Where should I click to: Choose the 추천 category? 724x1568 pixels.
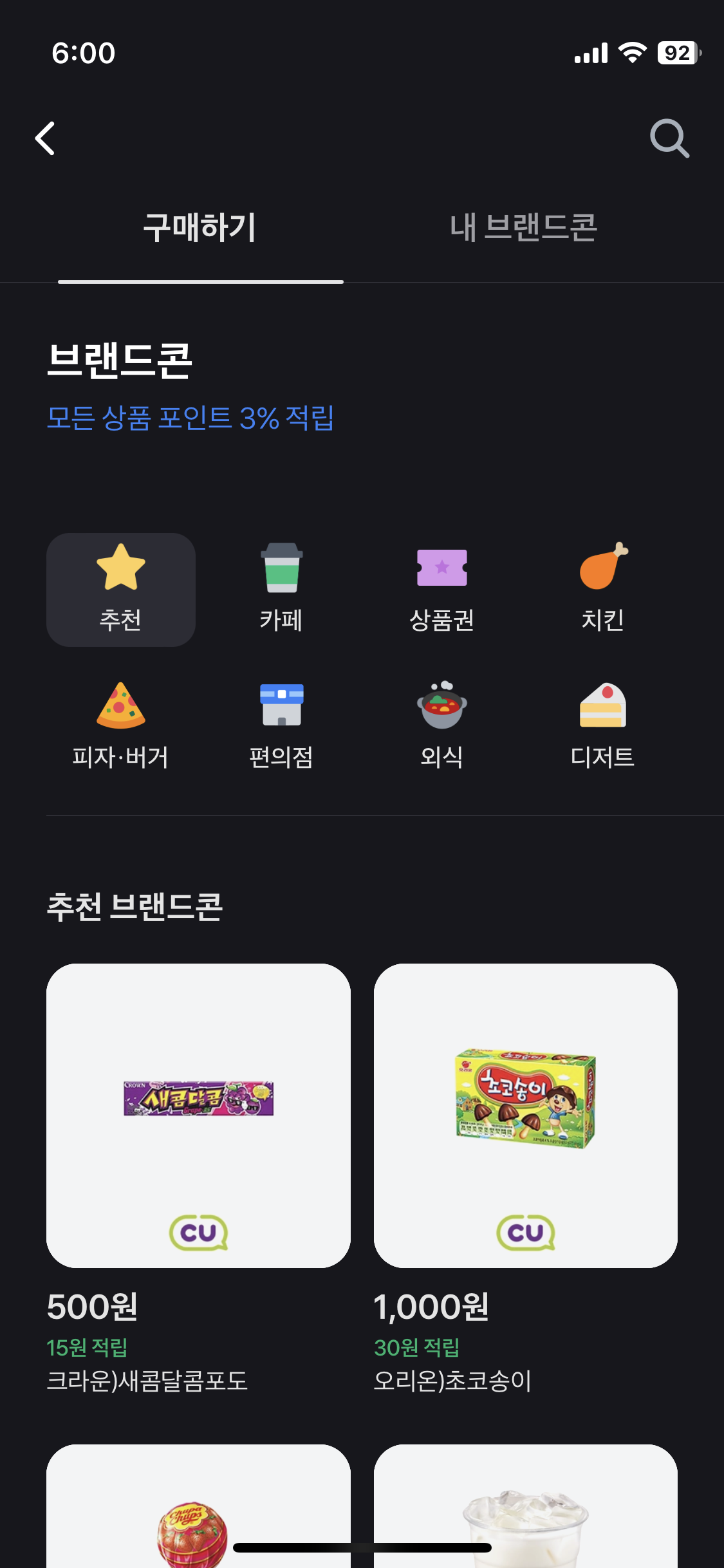pos(121,590)
